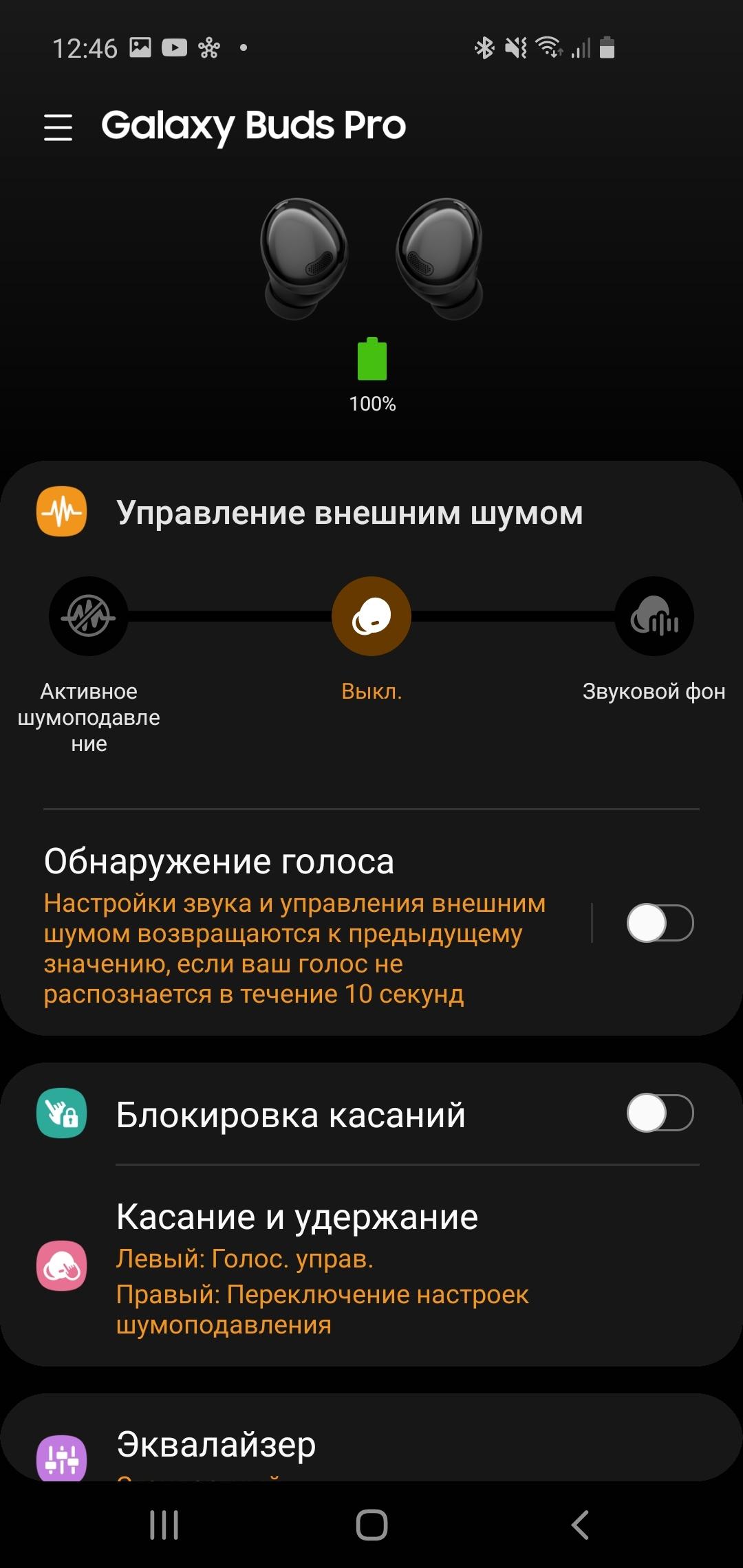Enable Блокировка касаний switch
Image resolution: width=743 pixels, height=1568 pixels.
(659, 1113)
